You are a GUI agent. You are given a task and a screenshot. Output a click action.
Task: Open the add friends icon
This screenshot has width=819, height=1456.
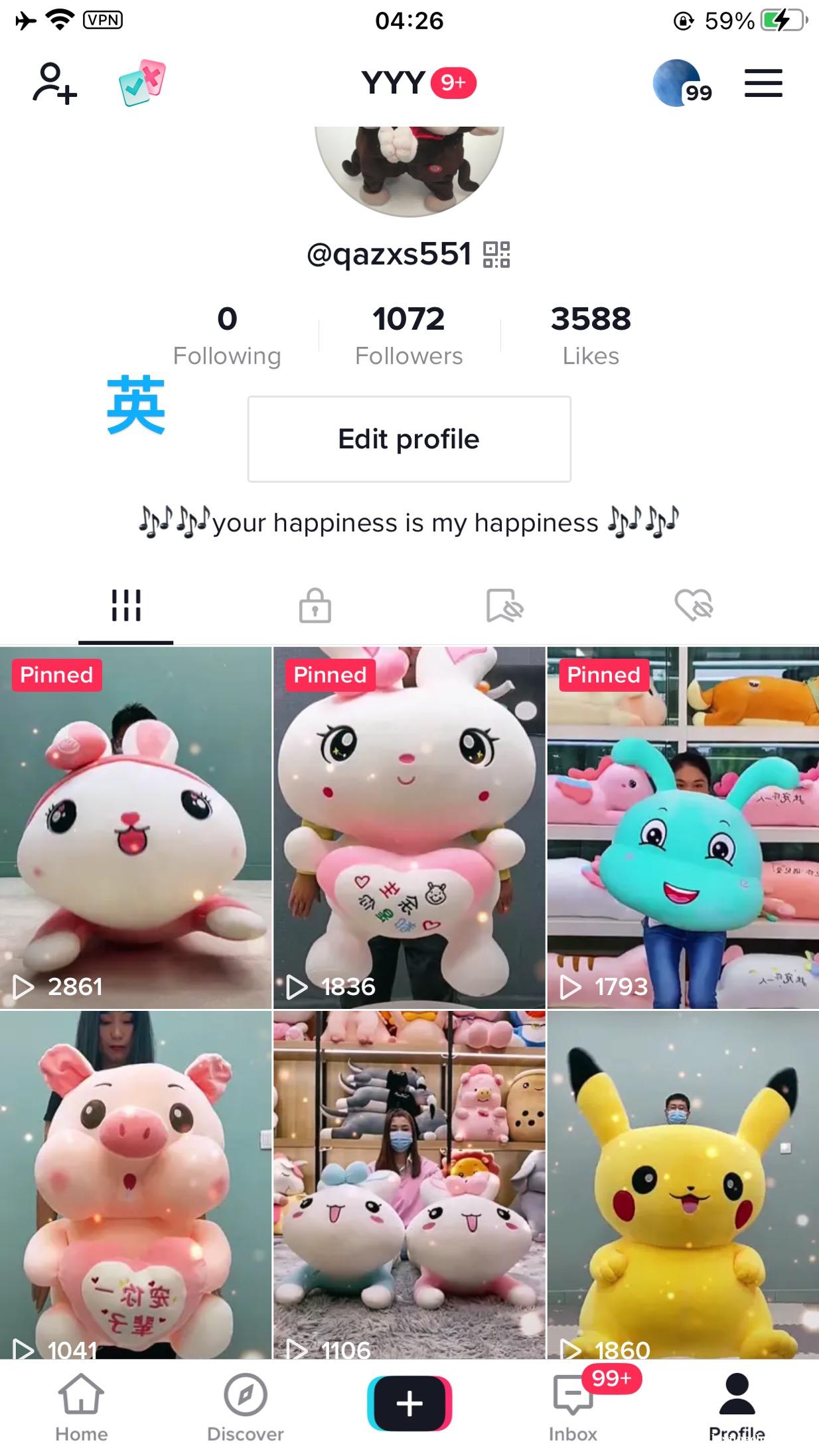(54, 84)
